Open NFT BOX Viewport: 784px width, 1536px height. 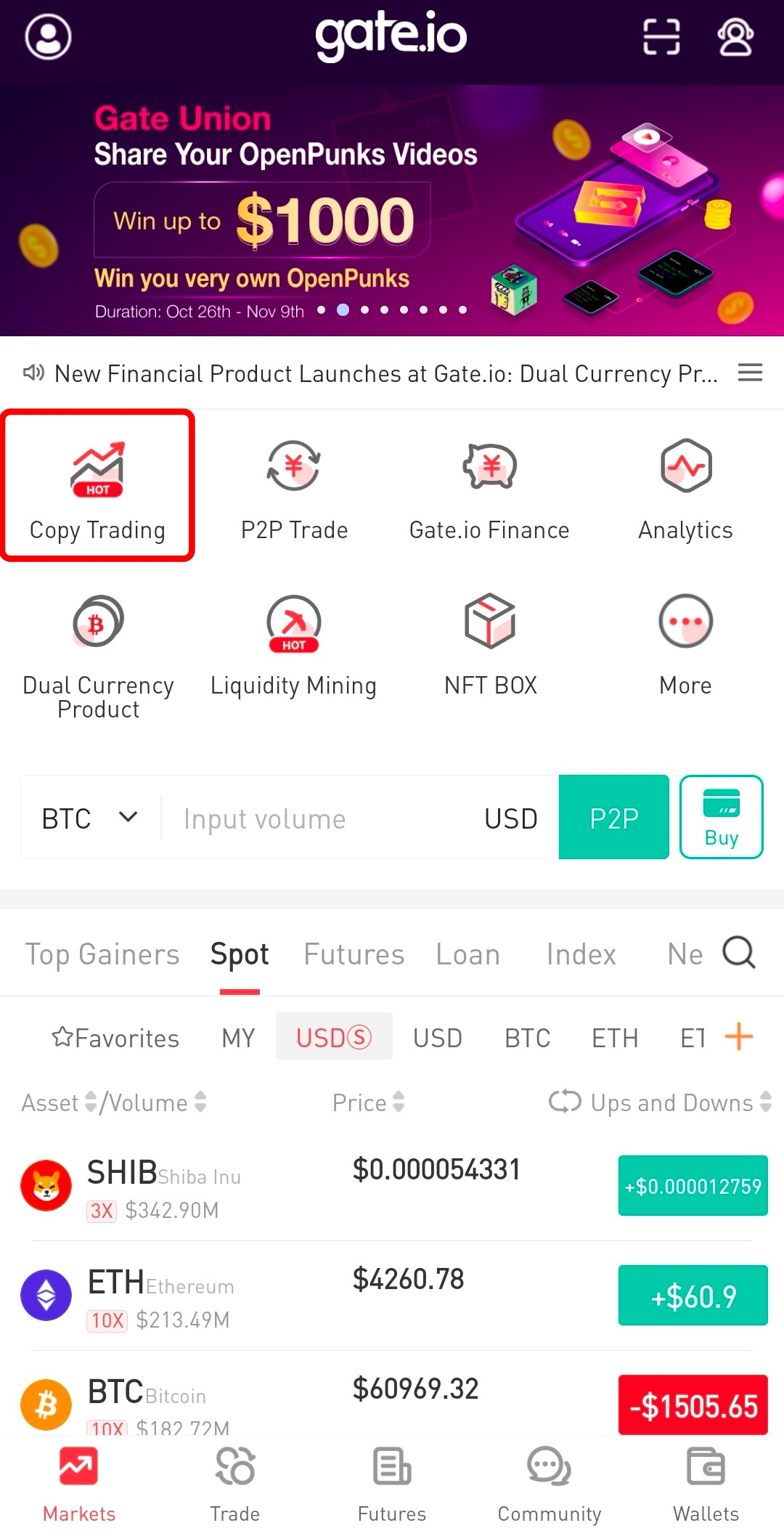coord(490,643)
